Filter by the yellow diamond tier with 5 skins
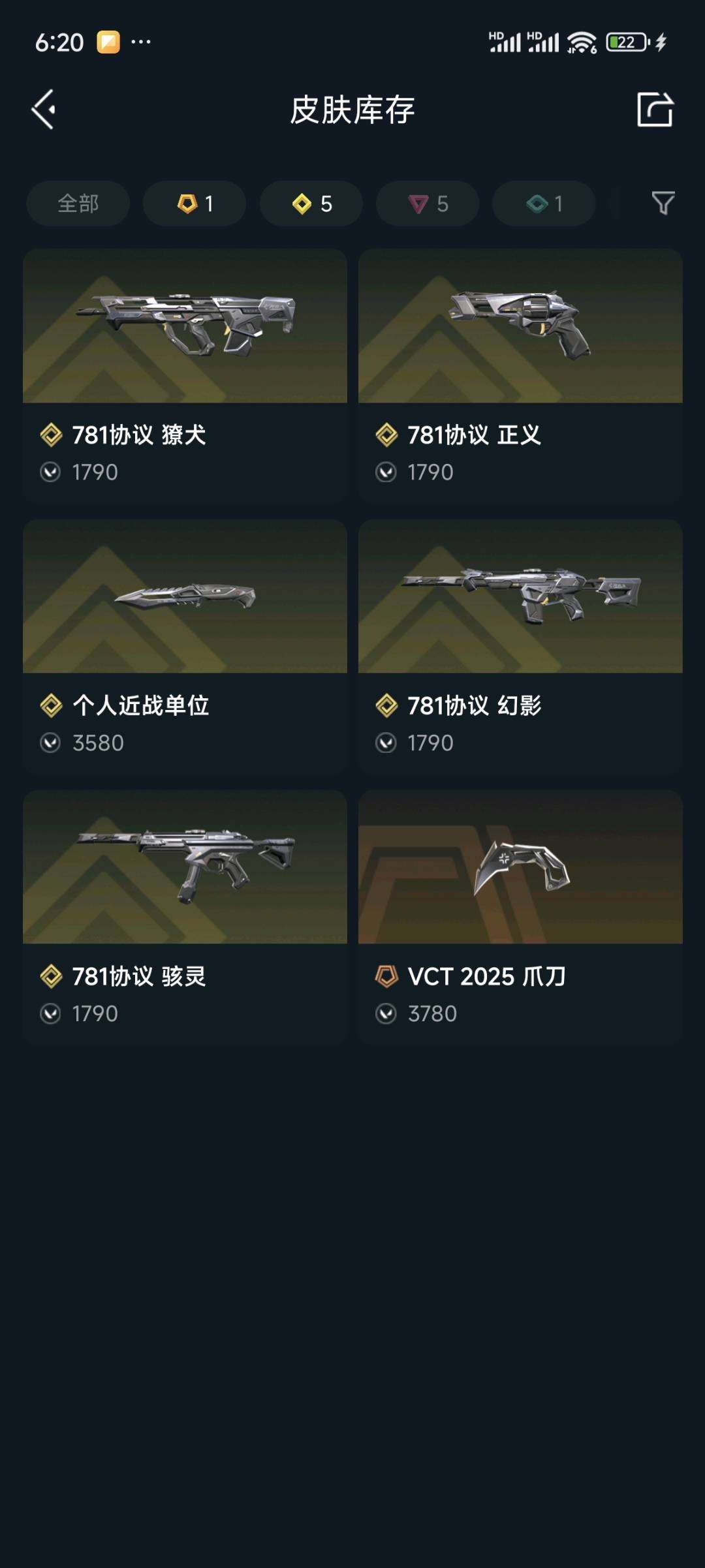The image size is (705, 1568). point(311,204)
